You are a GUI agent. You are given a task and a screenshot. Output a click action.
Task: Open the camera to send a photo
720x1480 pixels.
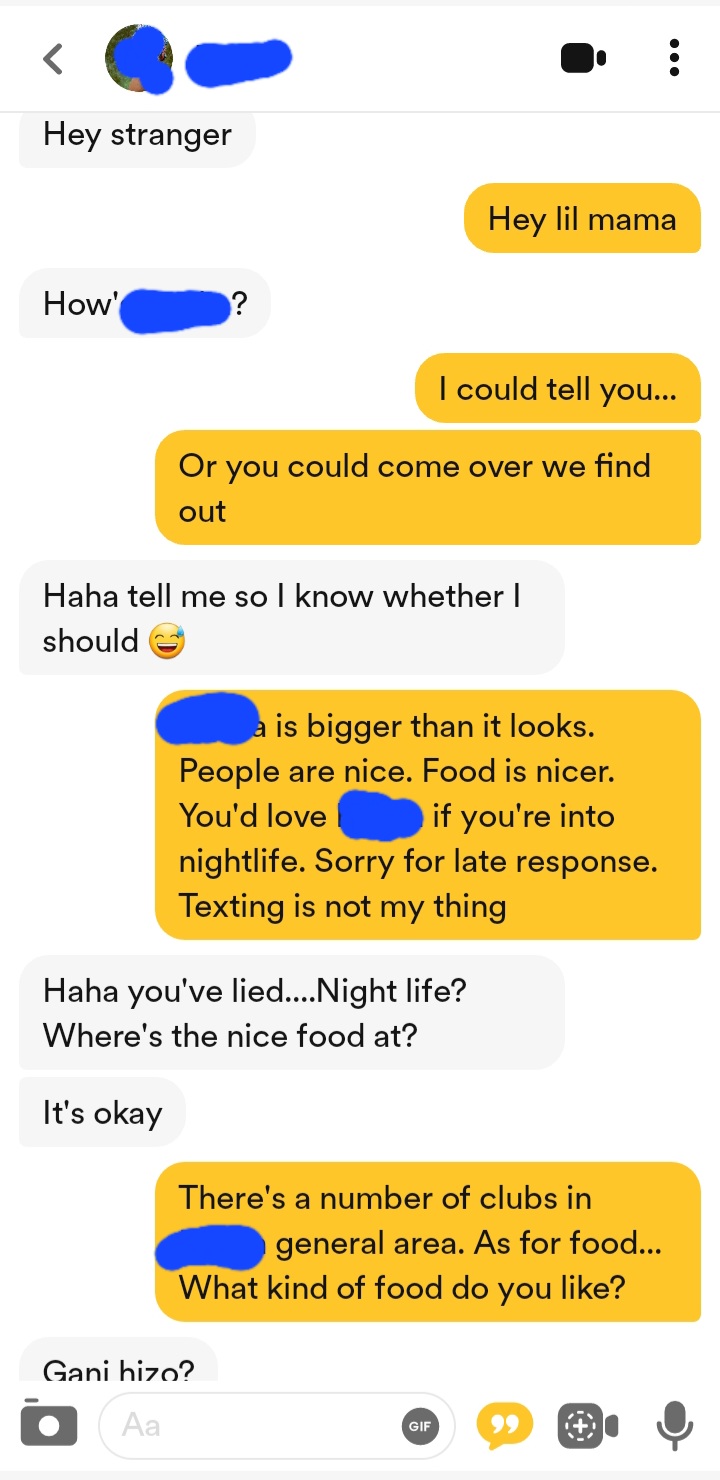point(49,1424)
